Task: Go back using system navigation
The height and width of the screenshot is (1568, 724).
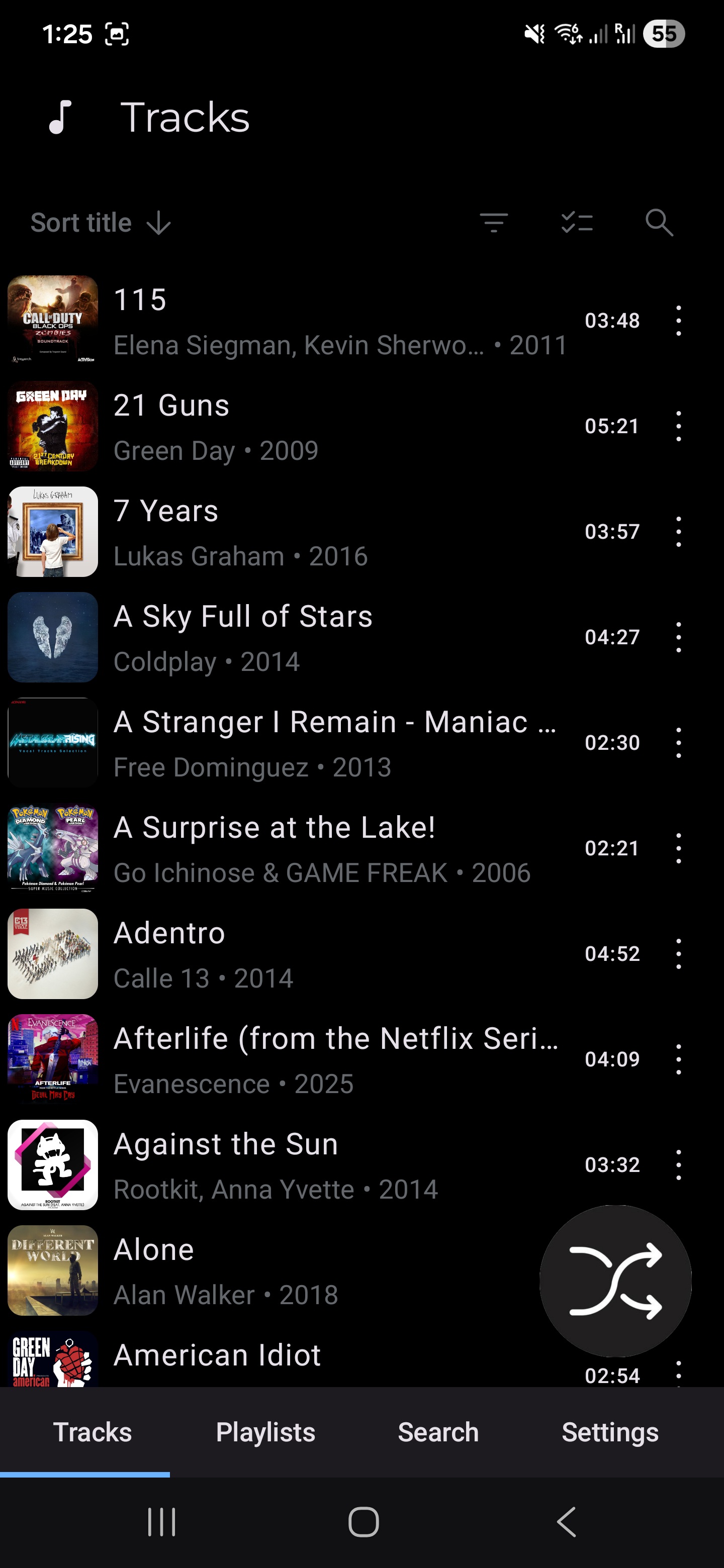Action: (566, 1522)
